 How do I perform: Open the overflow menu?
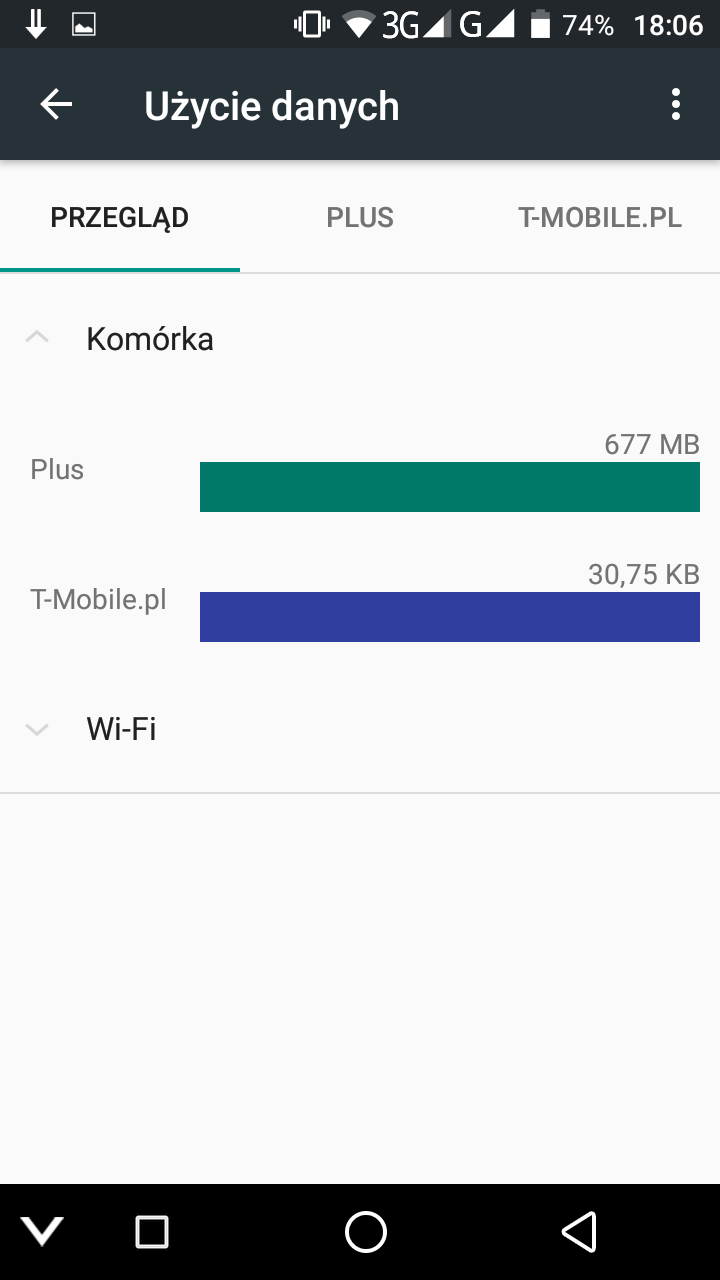point(676,105)
